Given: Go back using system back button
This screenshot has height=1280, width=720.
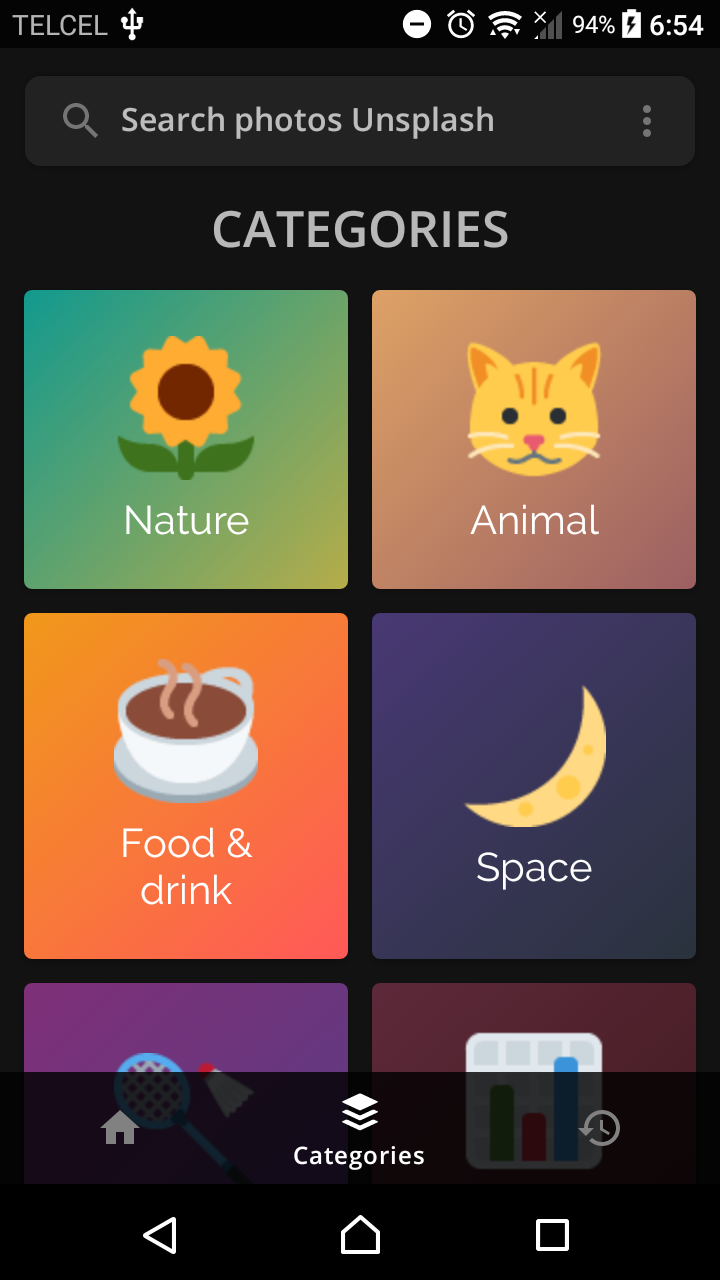Looking at the screenshot, I should tap(160, 1235).
